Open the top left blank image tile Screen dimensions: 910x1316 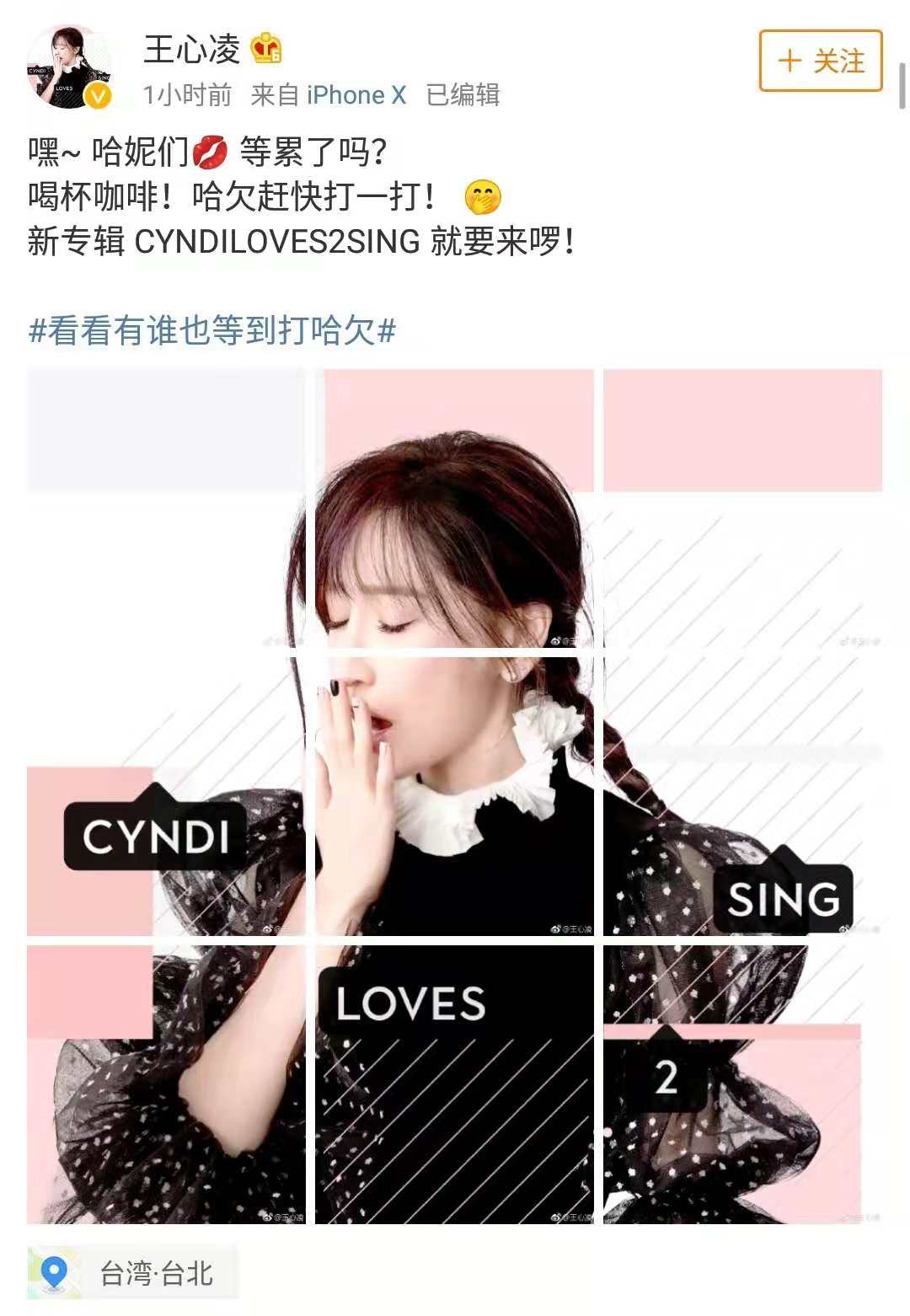pos(166,508)
